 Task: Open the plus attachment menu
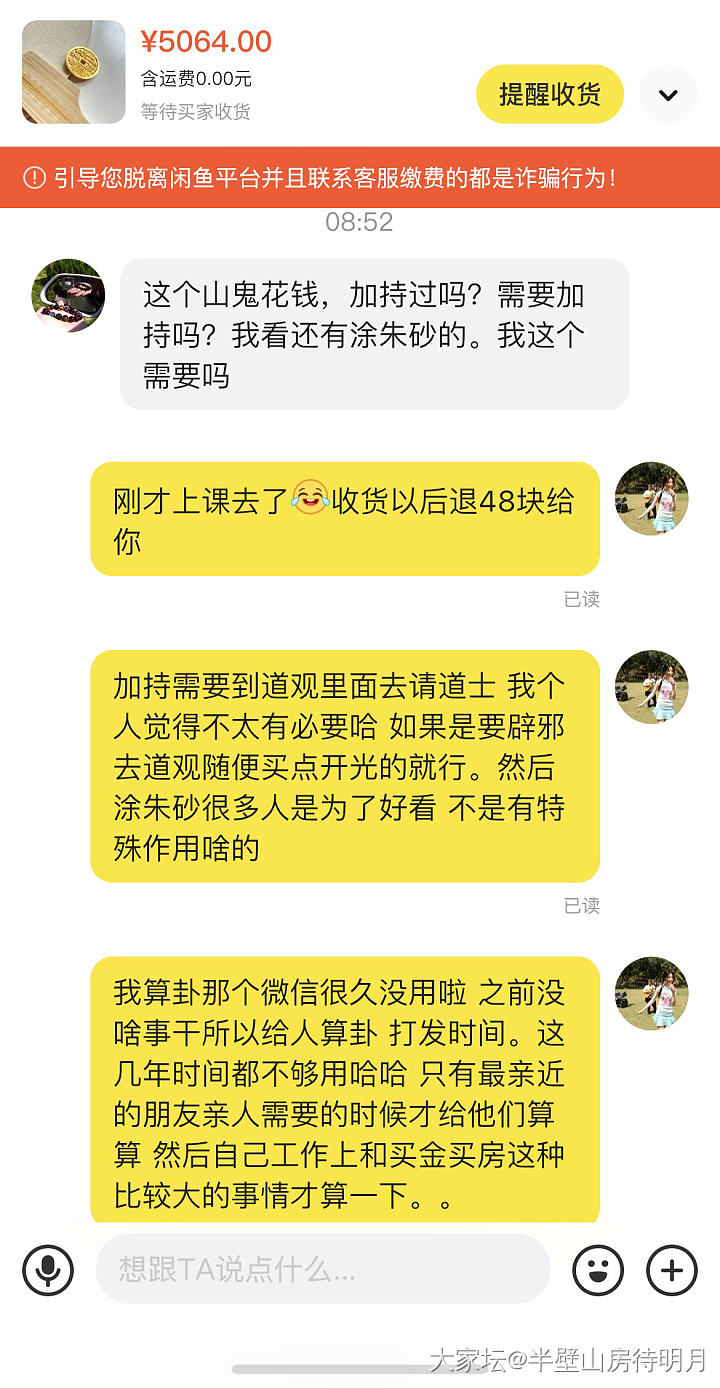(x=672, y=1270)
